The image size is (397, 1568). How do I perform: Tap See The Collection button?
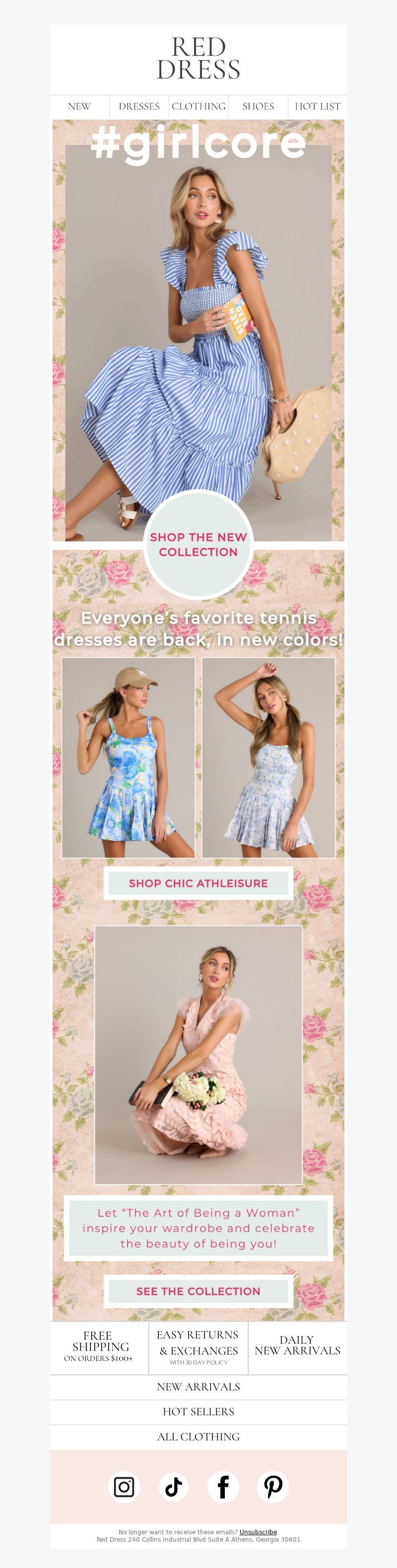198,1291
